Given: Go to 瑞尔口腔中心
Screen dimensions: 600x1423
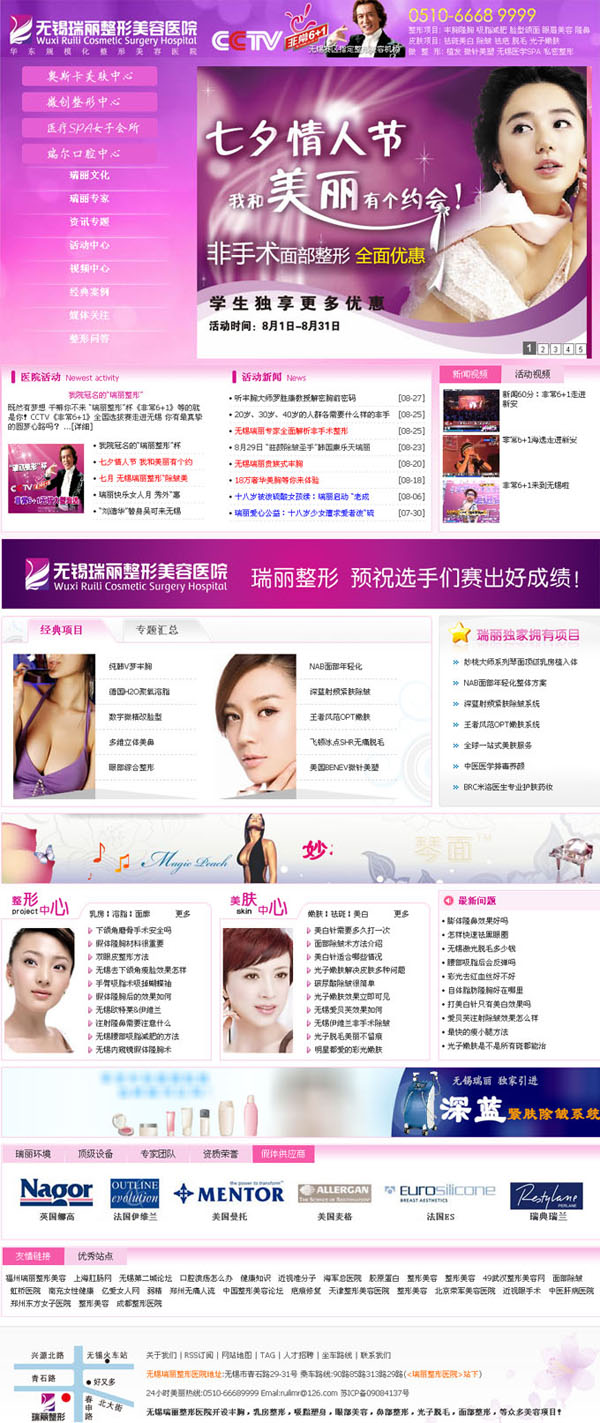Looking at the screenshot, I should pos(89,154).
